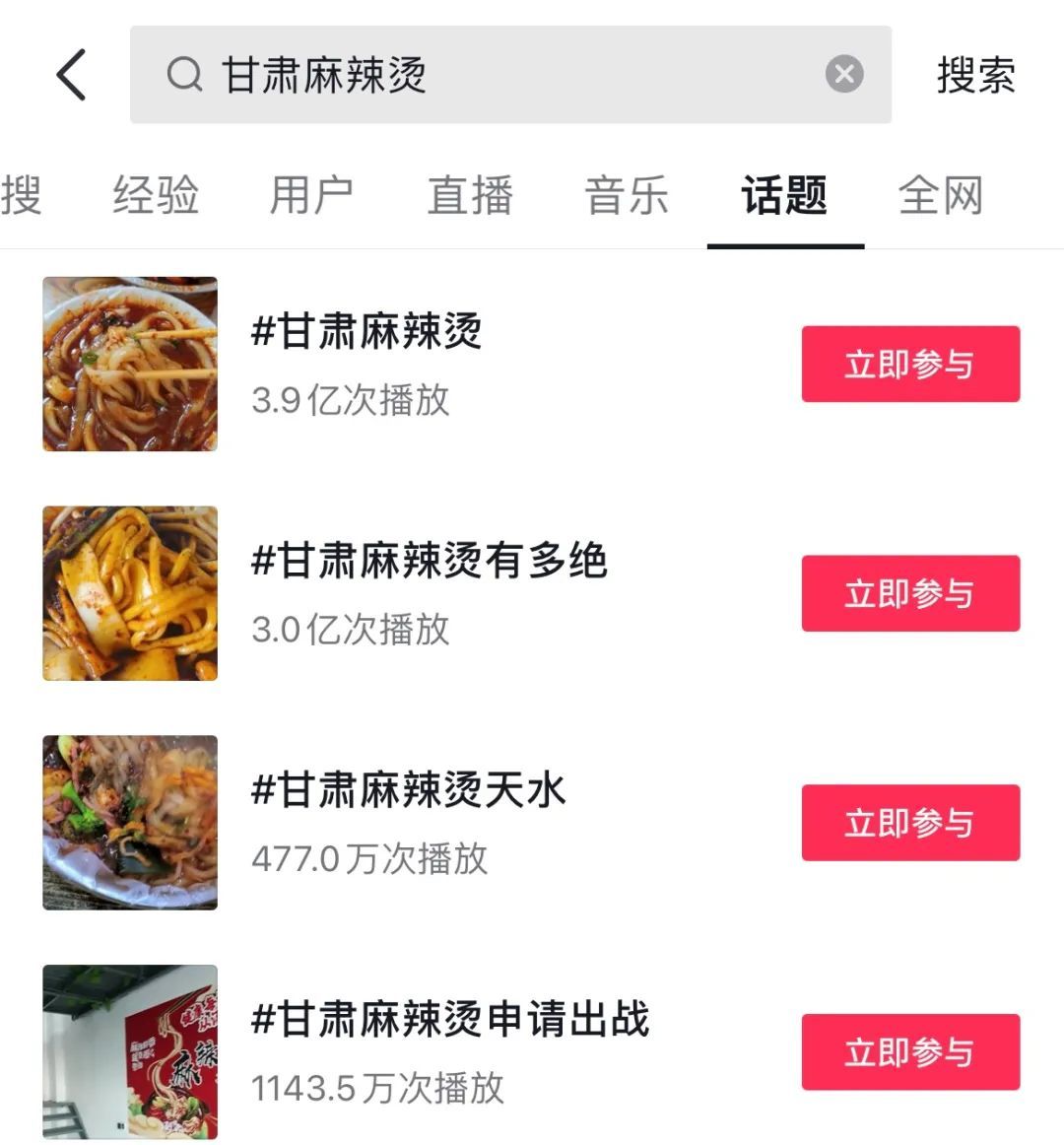The width and height of the screenshot is (1064, 1145).
Task: Open the #甘肃麻辣烫 topic
Action: point(366,332)
